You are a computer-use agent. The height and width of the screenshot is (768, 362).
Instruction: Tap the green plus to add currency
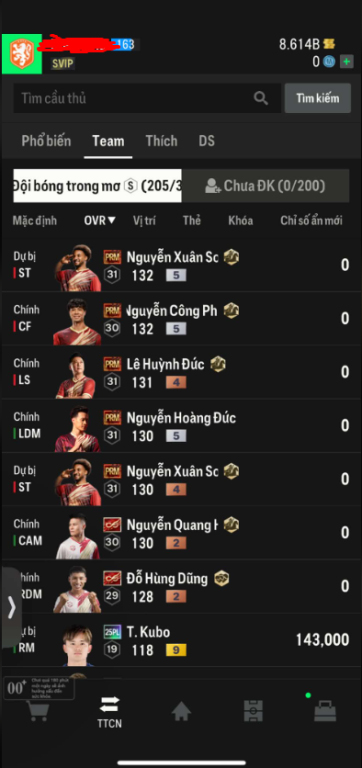pos(346,62)
